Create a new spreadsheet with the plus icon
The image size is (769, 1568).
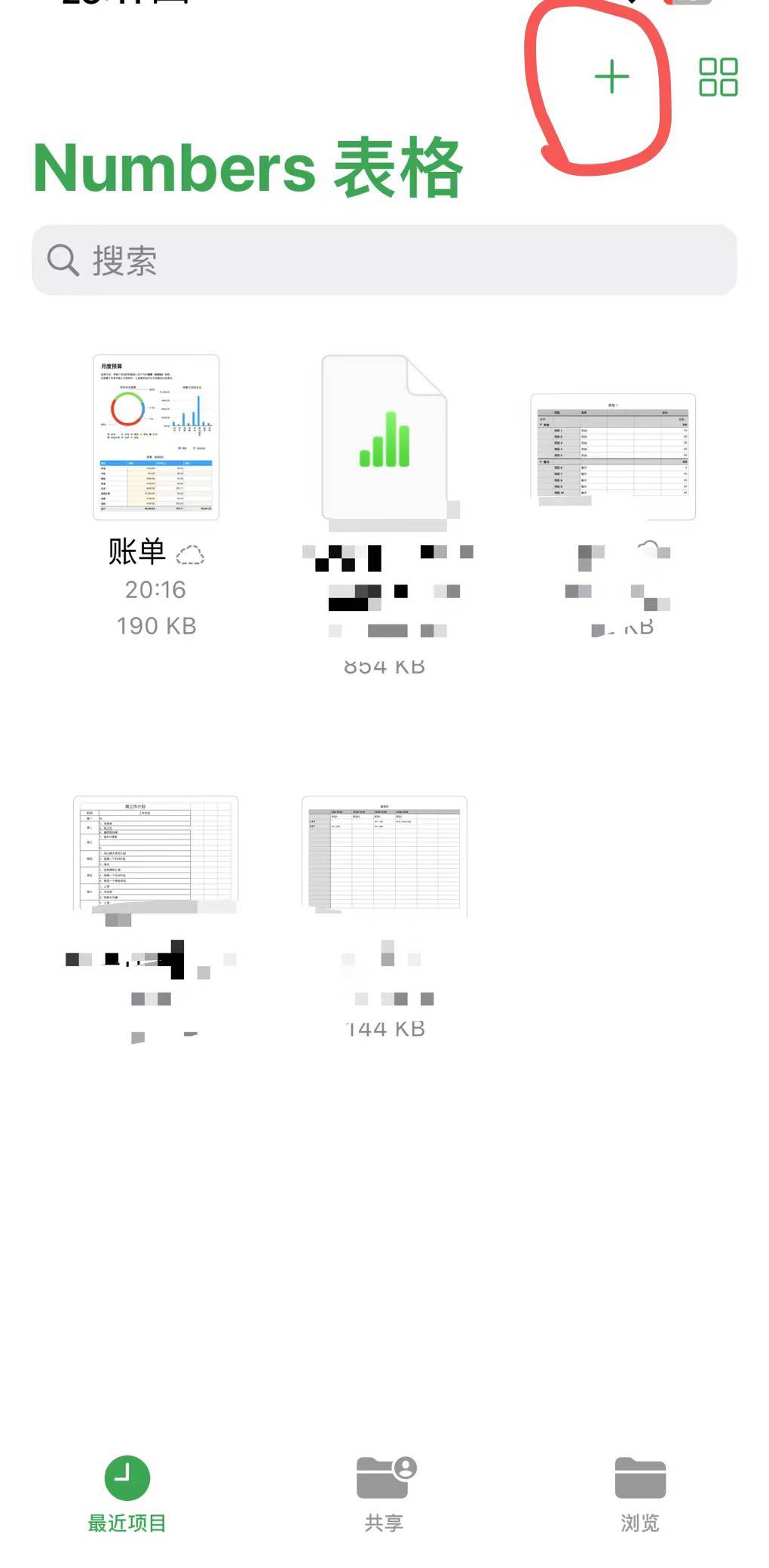click(611, 77)
